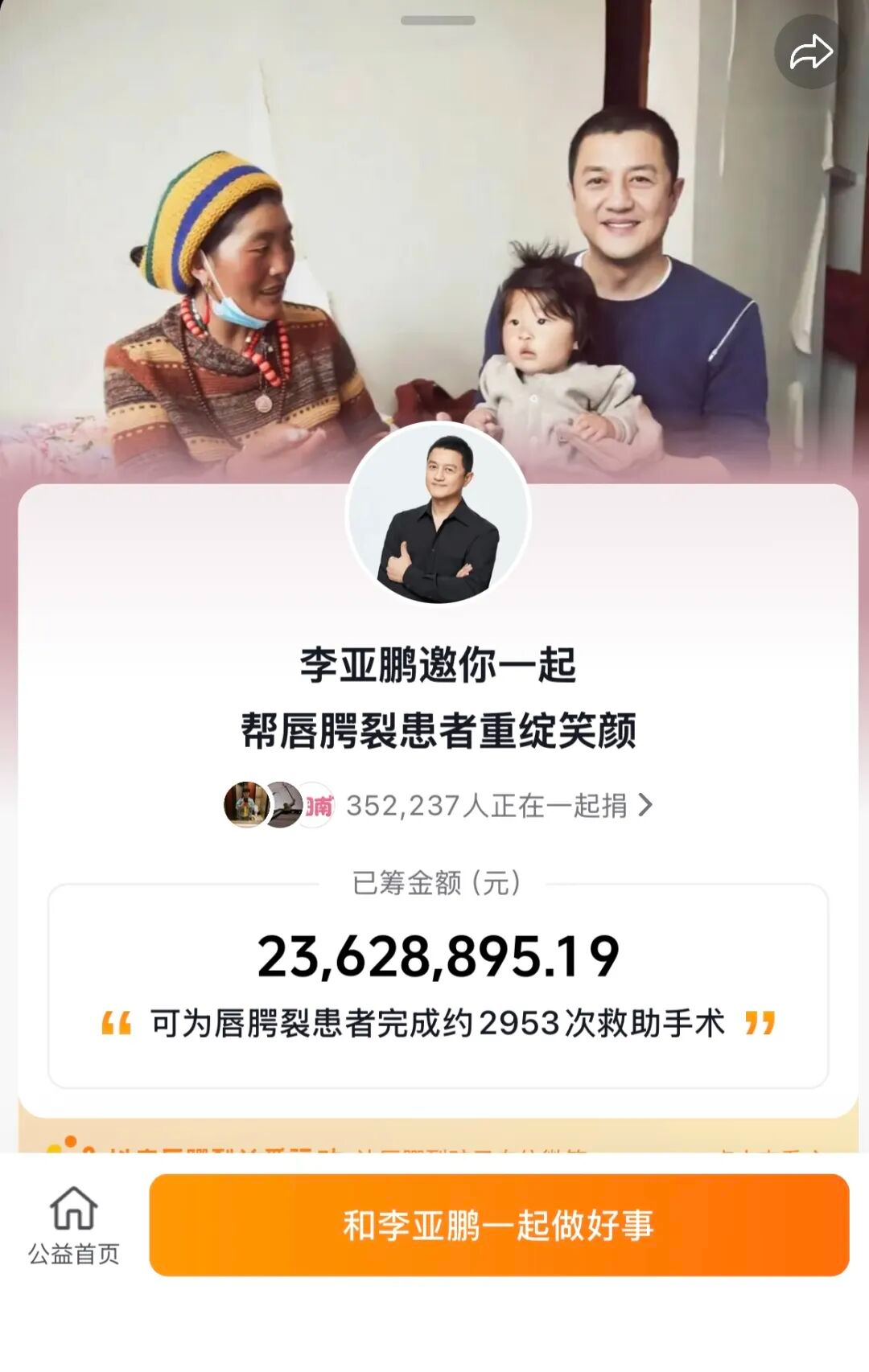The image size is (869, 1372).
Task: Tap 和李亚鹏一起做好事 donate button
Action: tap(499, 1225)
